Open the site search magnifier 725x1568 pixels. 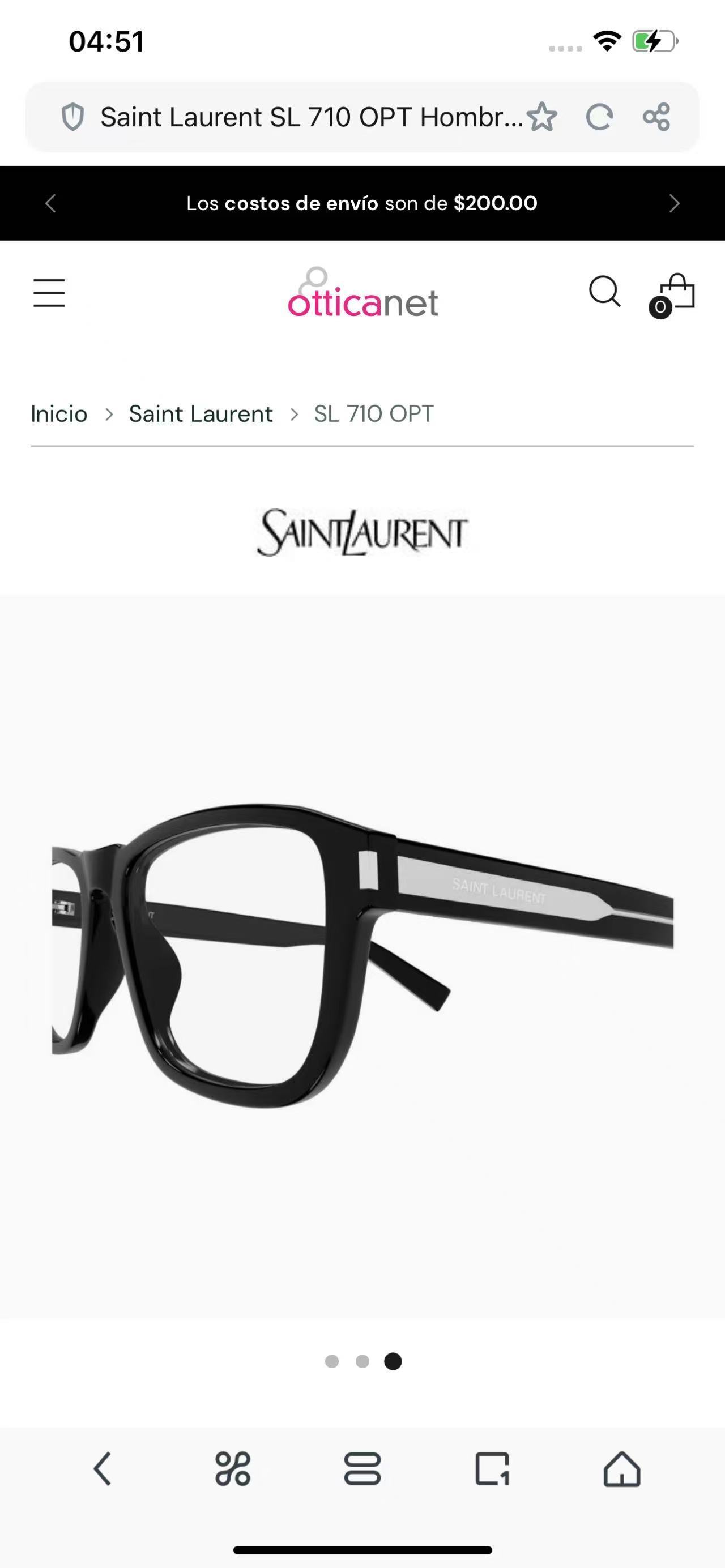[604, 292]
